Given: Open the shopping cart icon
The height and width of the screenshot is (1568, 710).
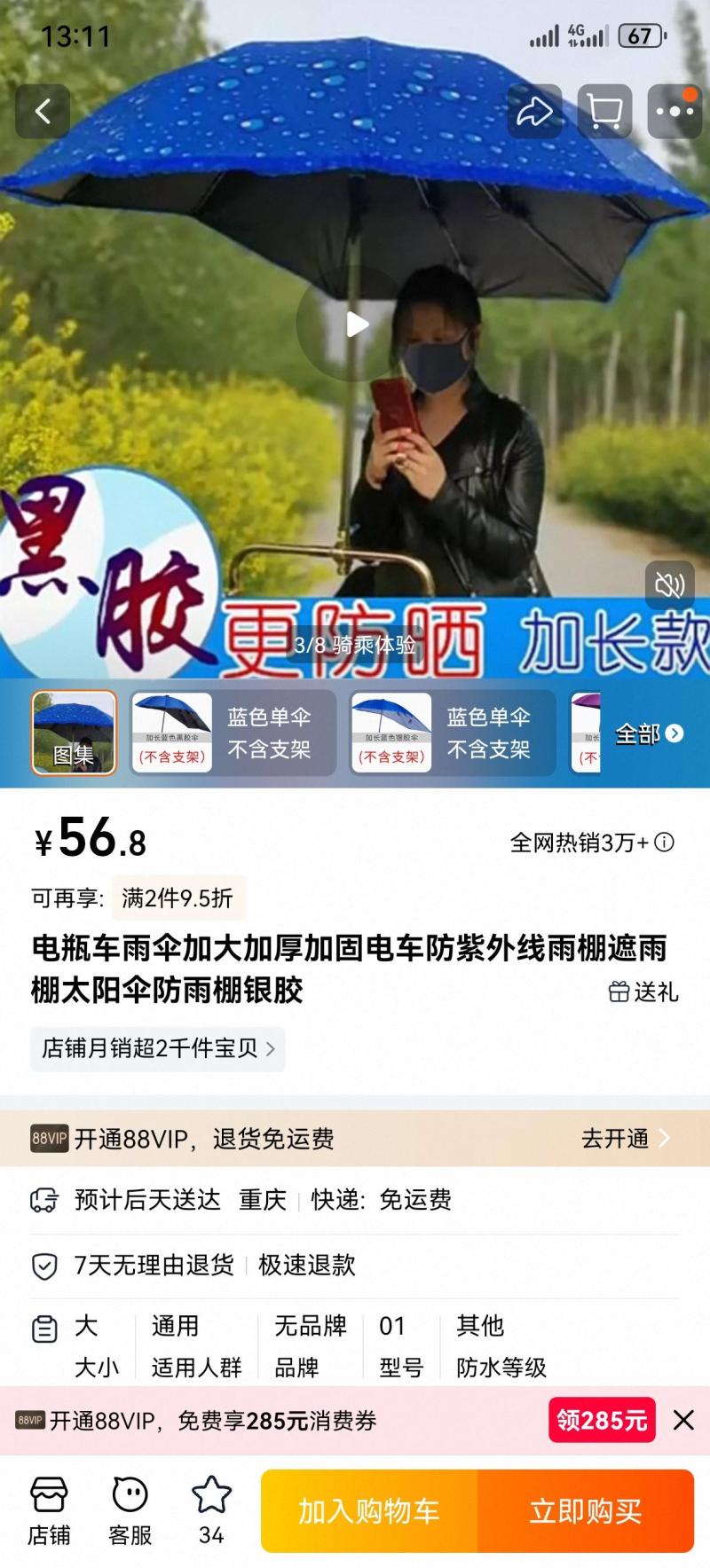Looking at the screenshot, I should [x=604, y=112].
